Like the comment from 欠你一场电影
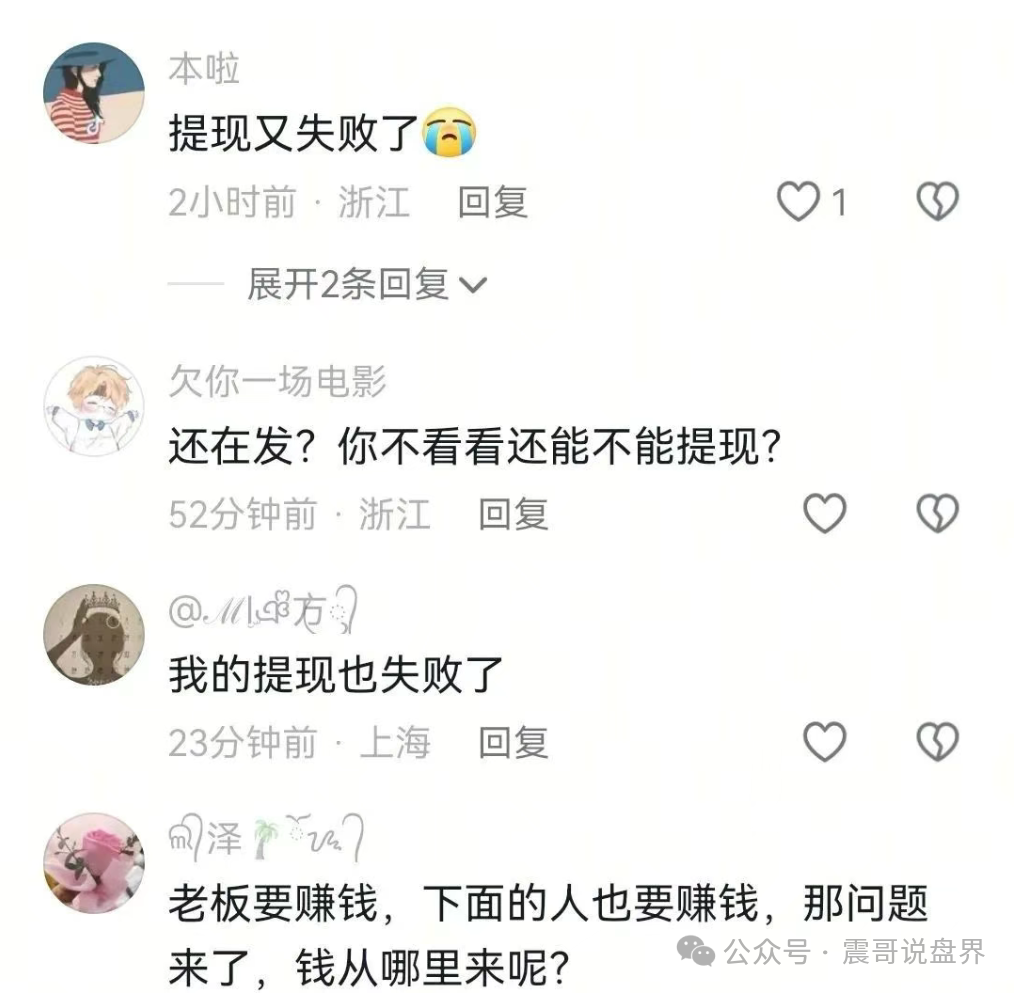This screenshot has height=993, width=1018. pyautogui.click(x=825, y=514)
